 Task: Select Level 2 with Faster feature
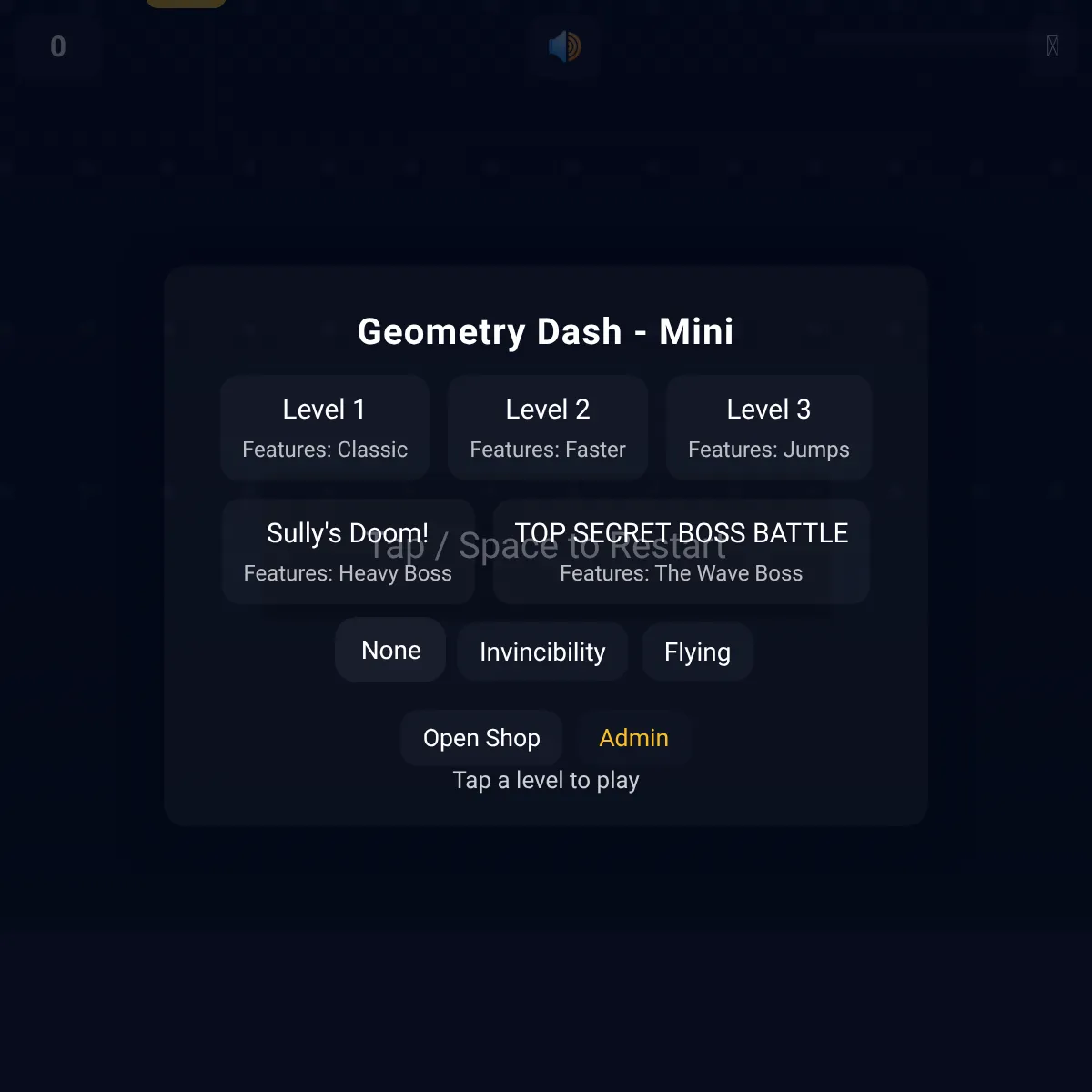click(548, 428)
